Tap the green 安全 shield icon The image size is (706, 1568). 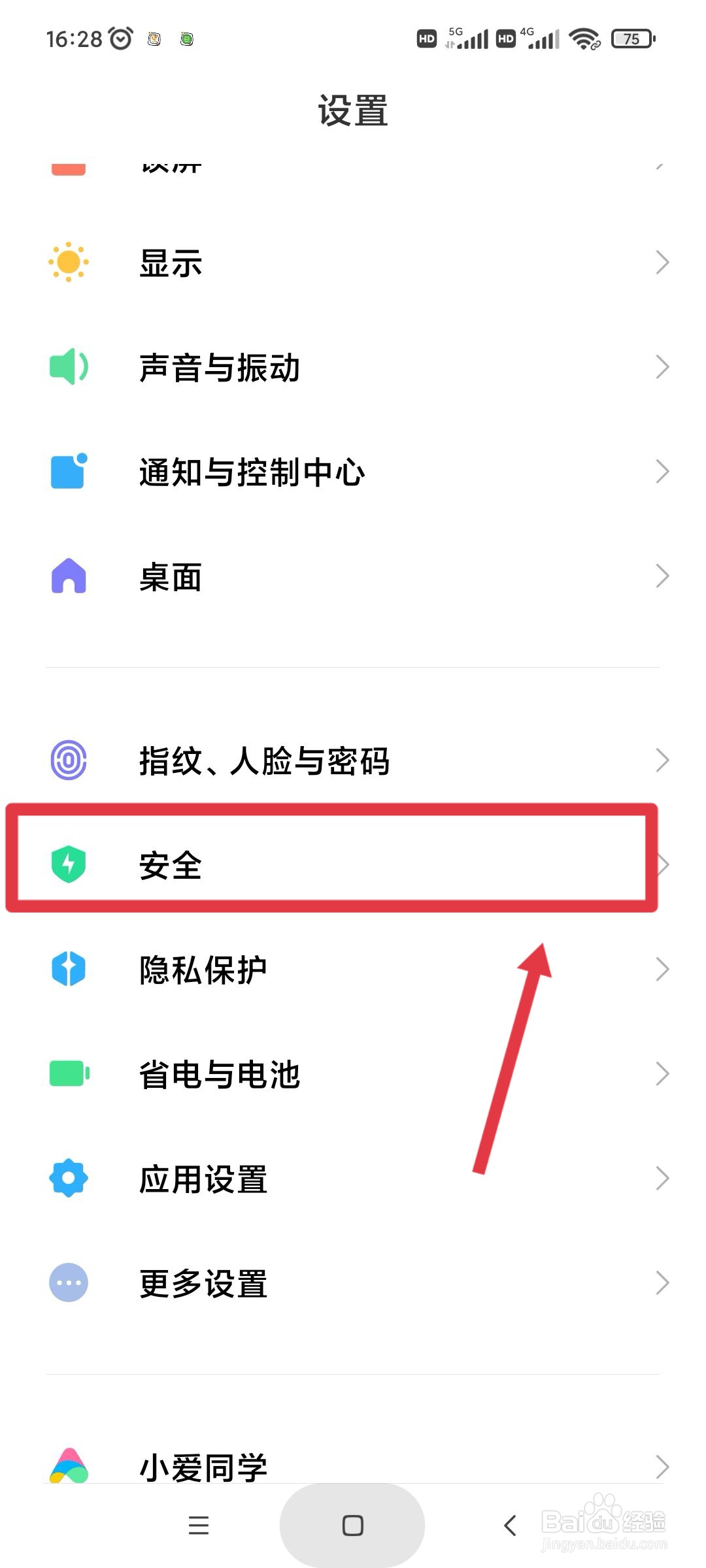tap(67, 864)
